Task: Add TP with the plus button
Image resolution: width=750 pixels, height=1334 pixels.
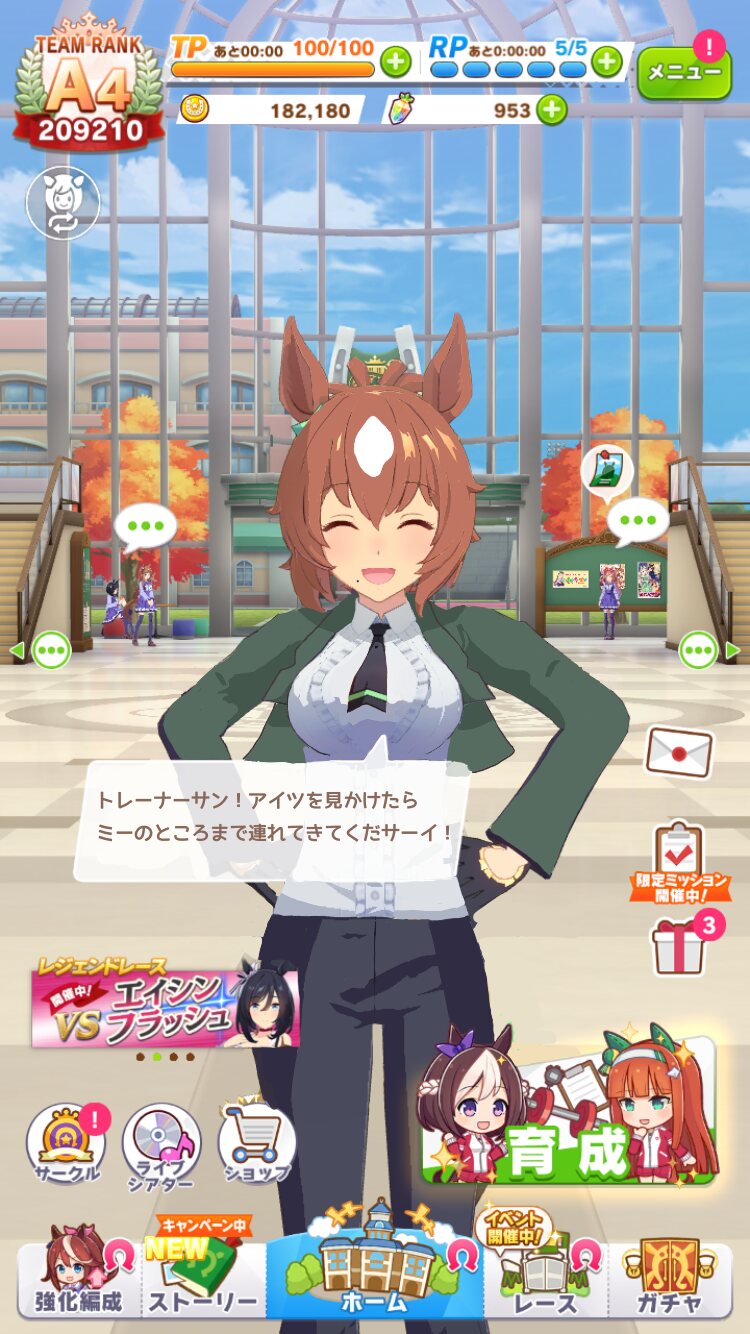Action: point(395,62)
